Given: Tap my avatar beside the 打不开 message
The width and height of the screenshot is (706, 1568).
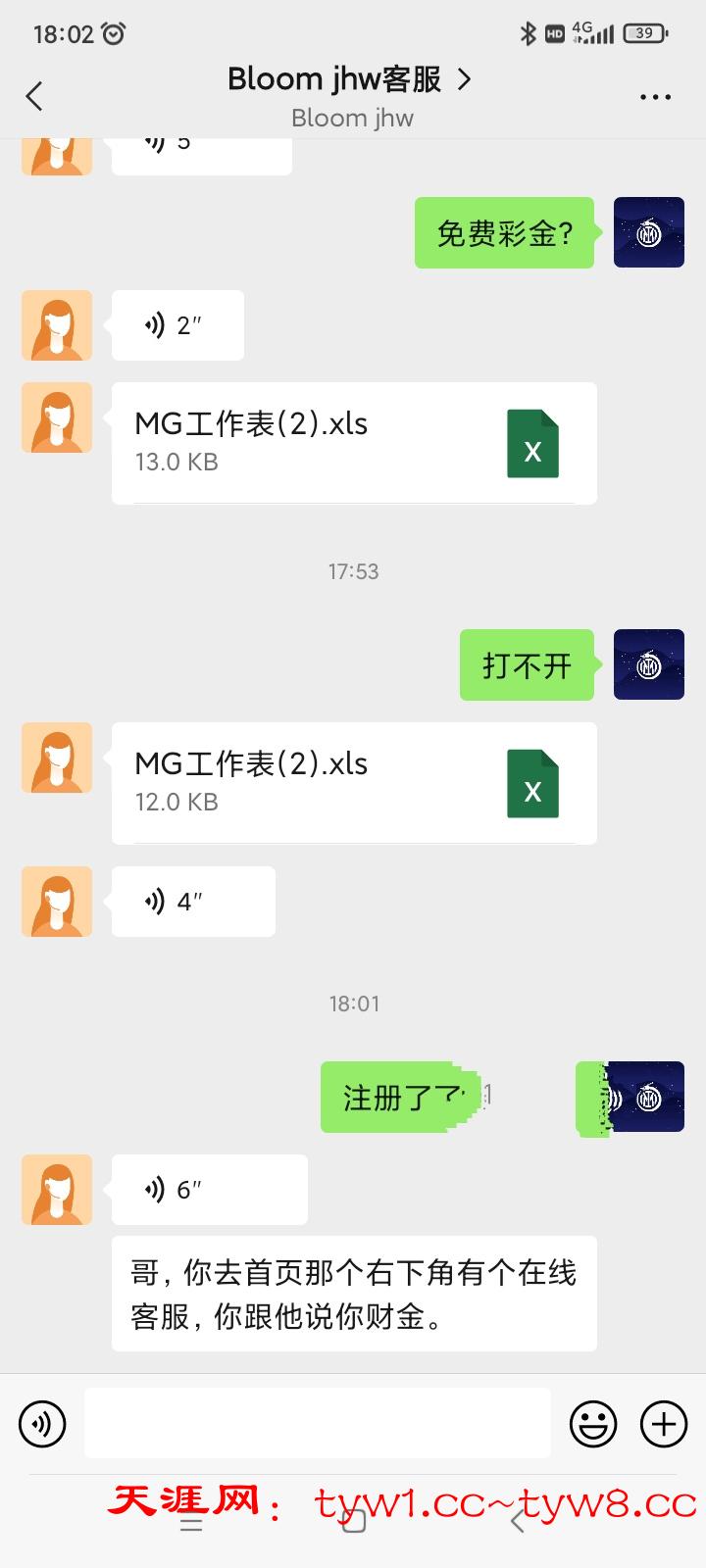Looking at the screenshot, I should [648, 664].
